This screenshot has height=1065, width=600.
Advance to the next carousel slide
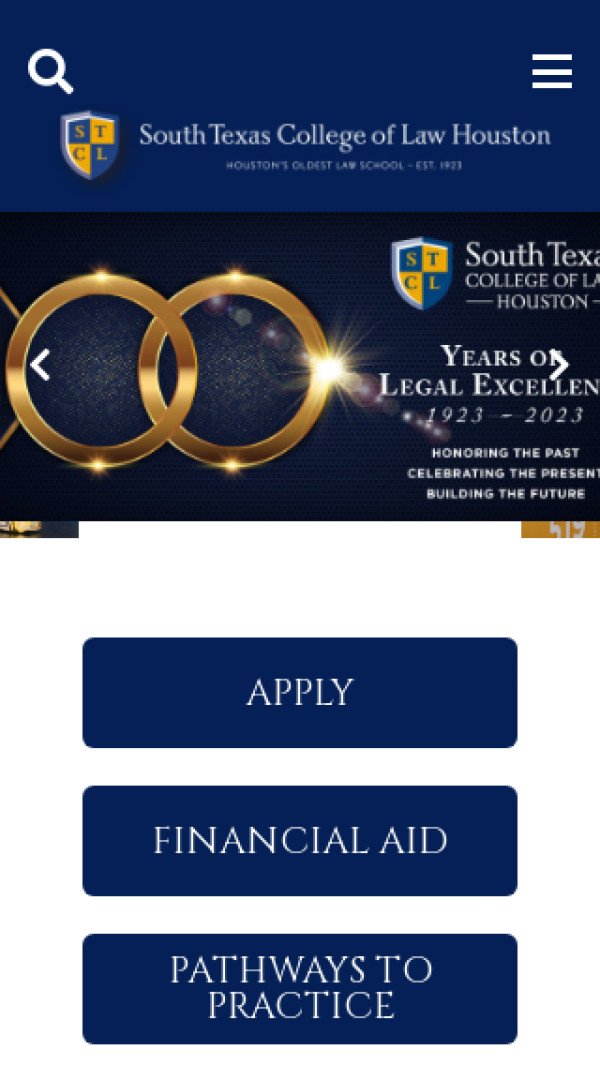coord(559,366)
